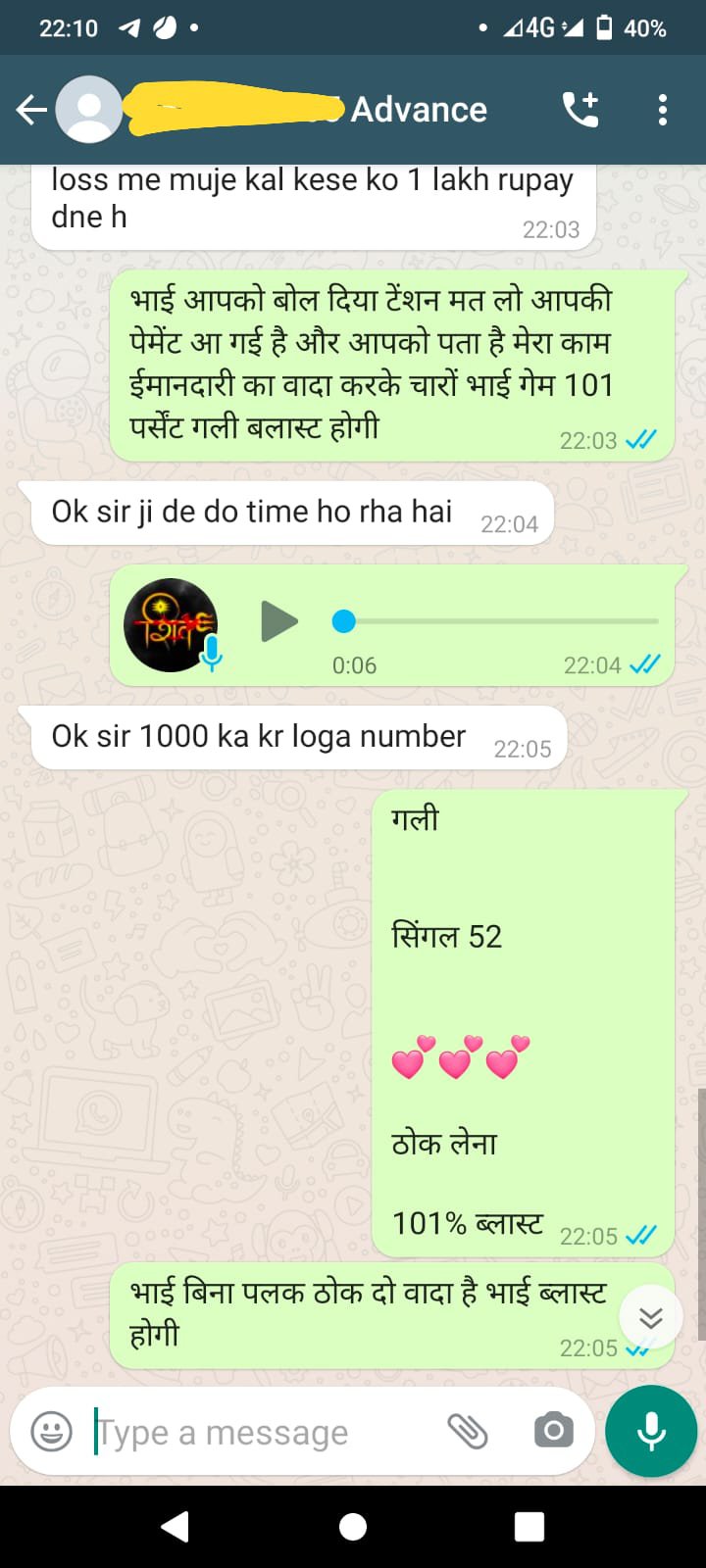706x1568 pixels.
Task: Open the camera from the message bar
Action: 554,1432
